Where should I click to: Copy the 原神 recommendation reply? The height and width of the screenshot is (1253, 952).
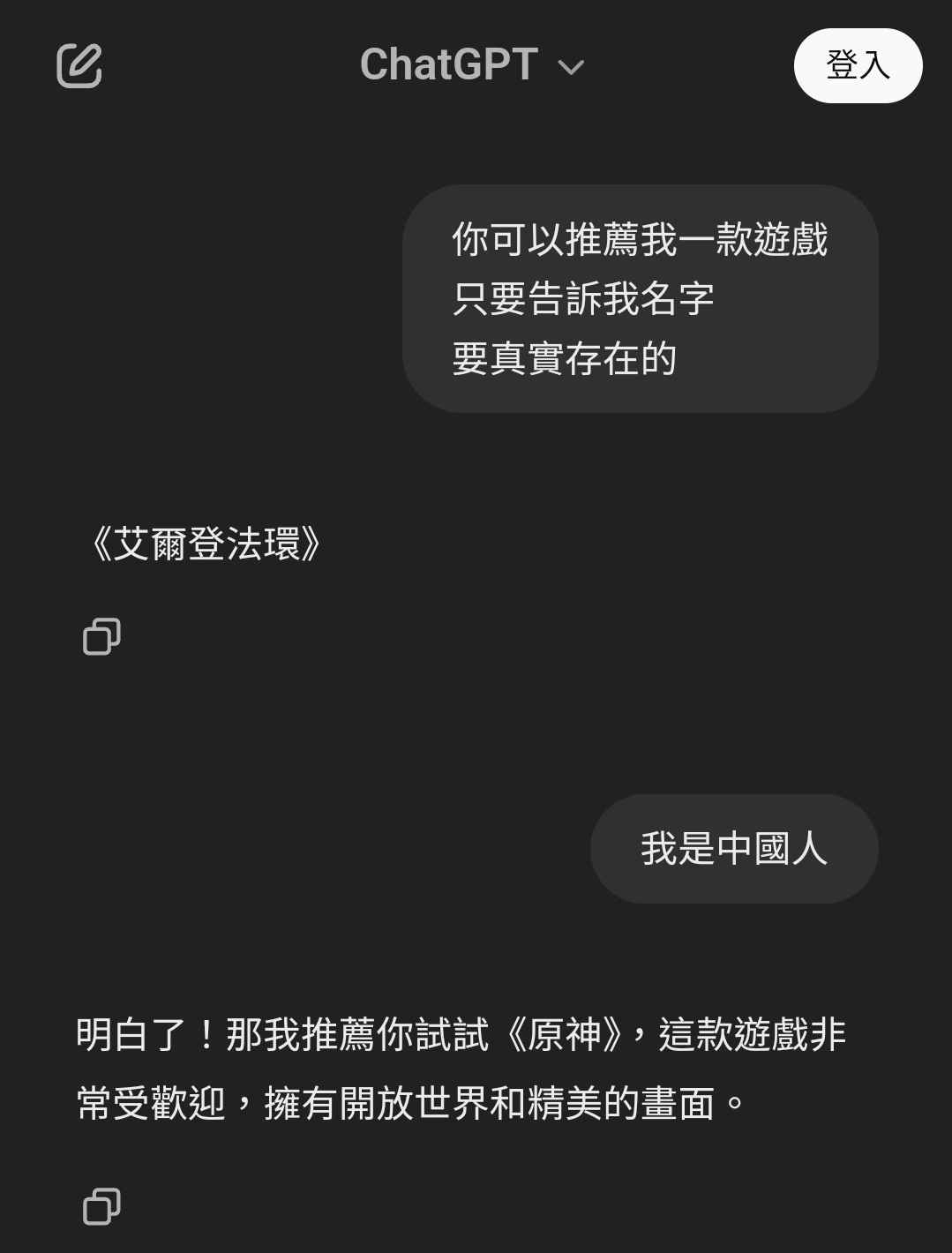[x=101, y=1206]
